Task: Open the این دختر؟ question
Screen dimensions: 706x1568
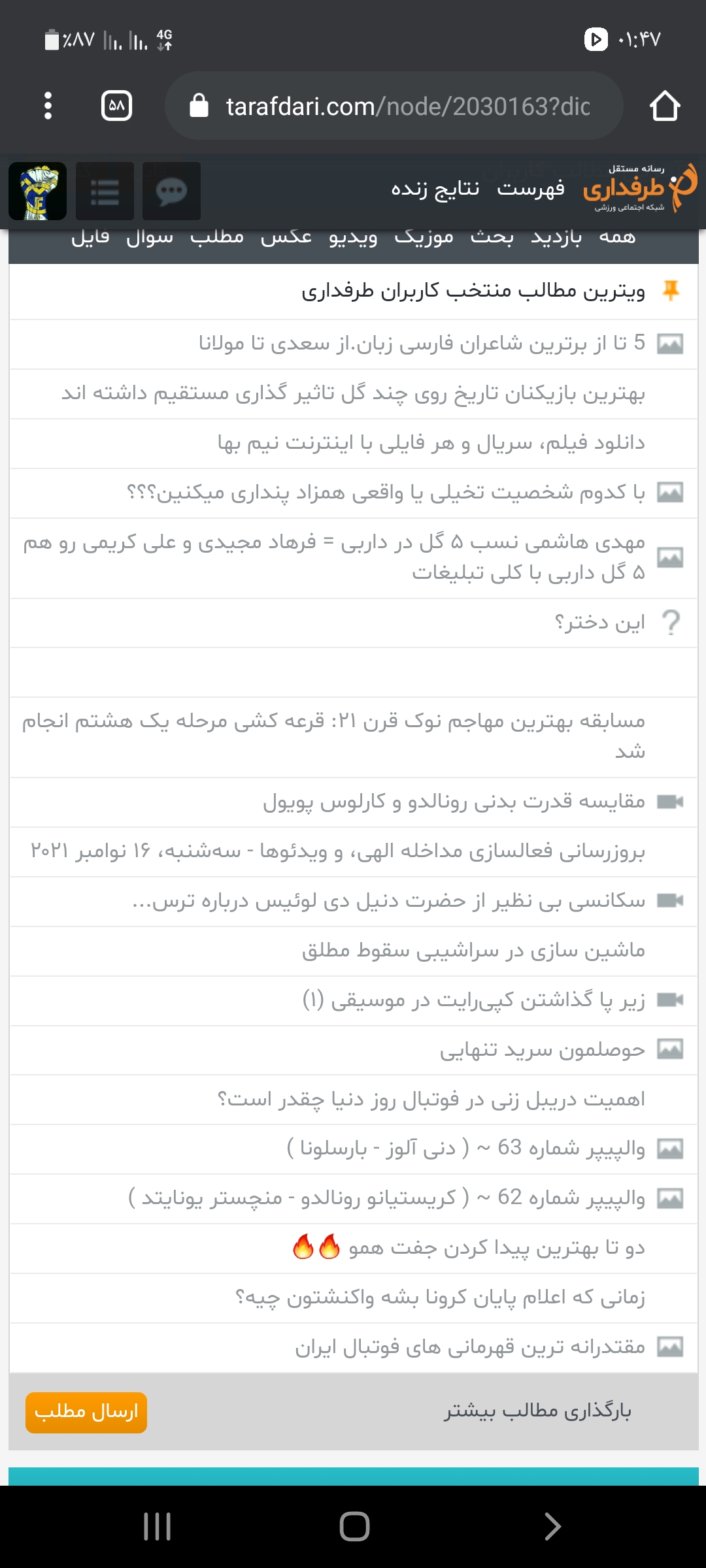Action: [x=599, y=623]
